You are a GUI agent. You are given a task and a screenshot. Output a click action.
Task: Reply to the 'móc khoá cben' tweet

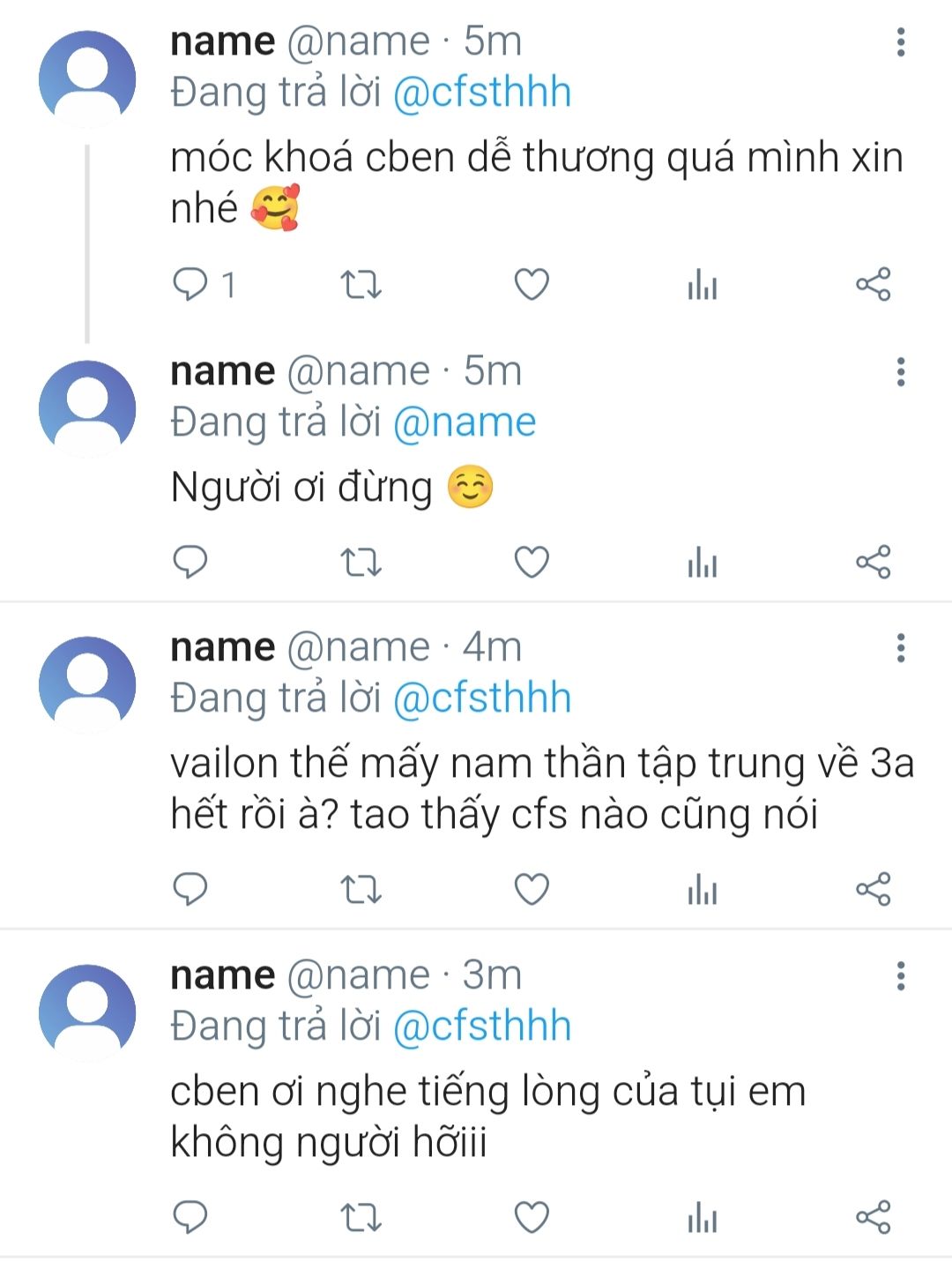[x=190, y=285]
